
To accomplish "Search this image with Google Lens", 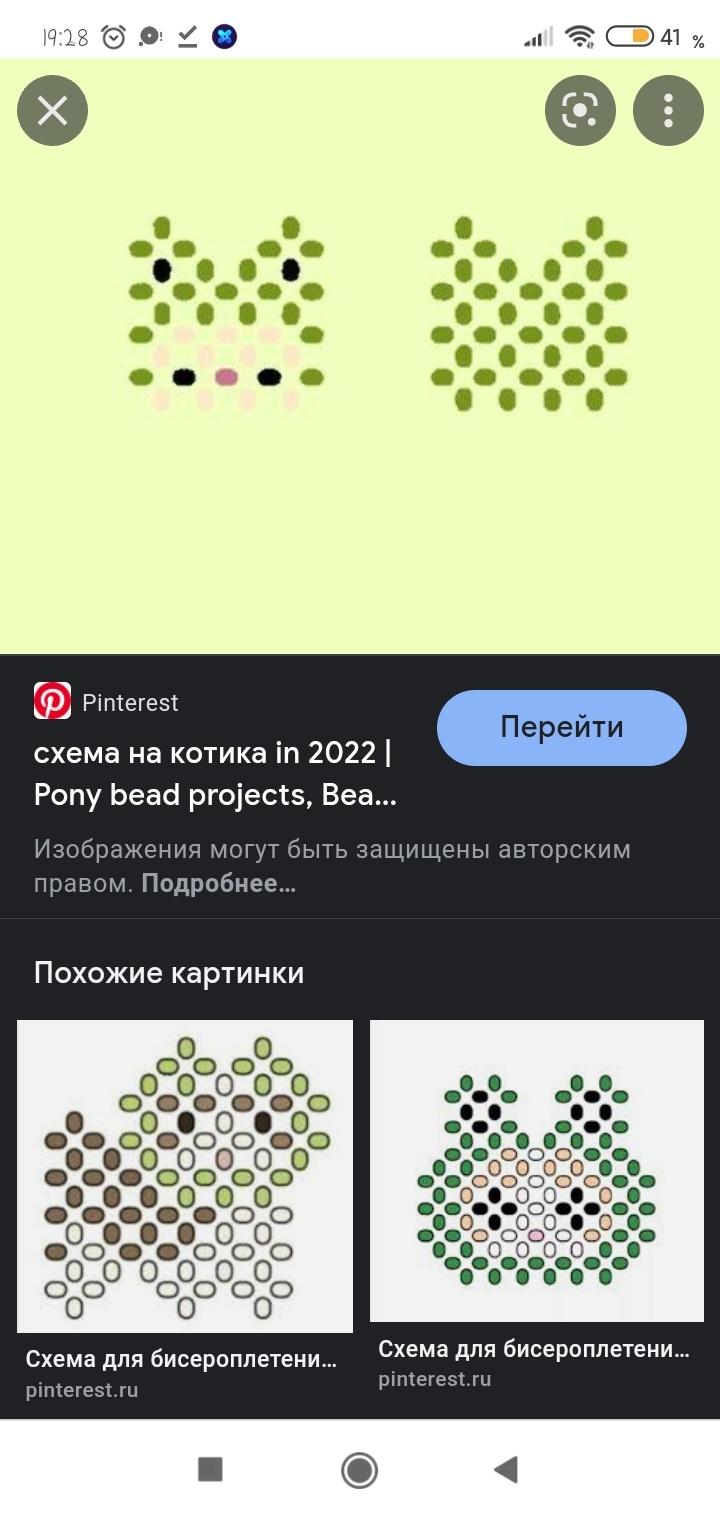I will click(580, 110).
